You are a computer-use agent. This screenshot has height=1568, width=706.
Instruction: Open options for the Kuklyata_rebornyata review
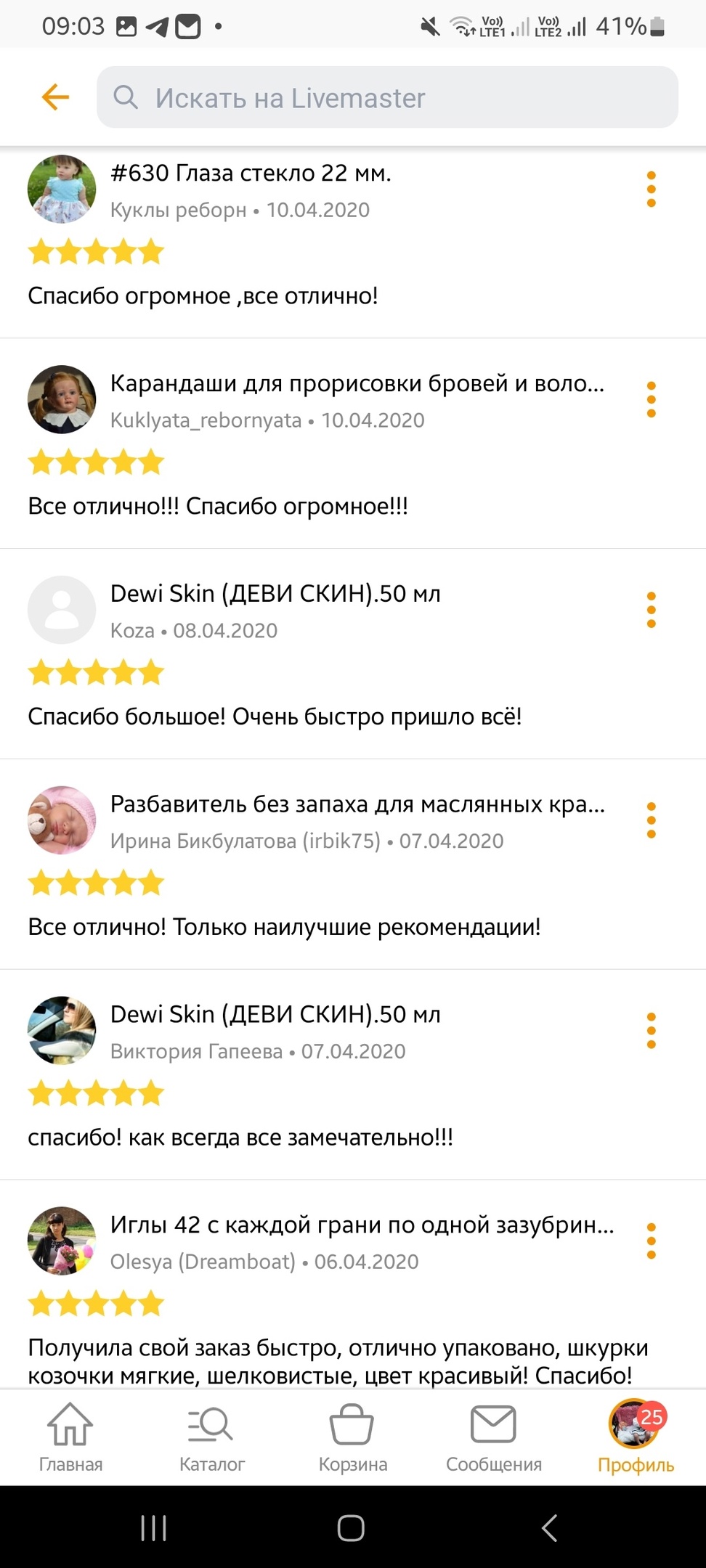click(x=651, y=400)
